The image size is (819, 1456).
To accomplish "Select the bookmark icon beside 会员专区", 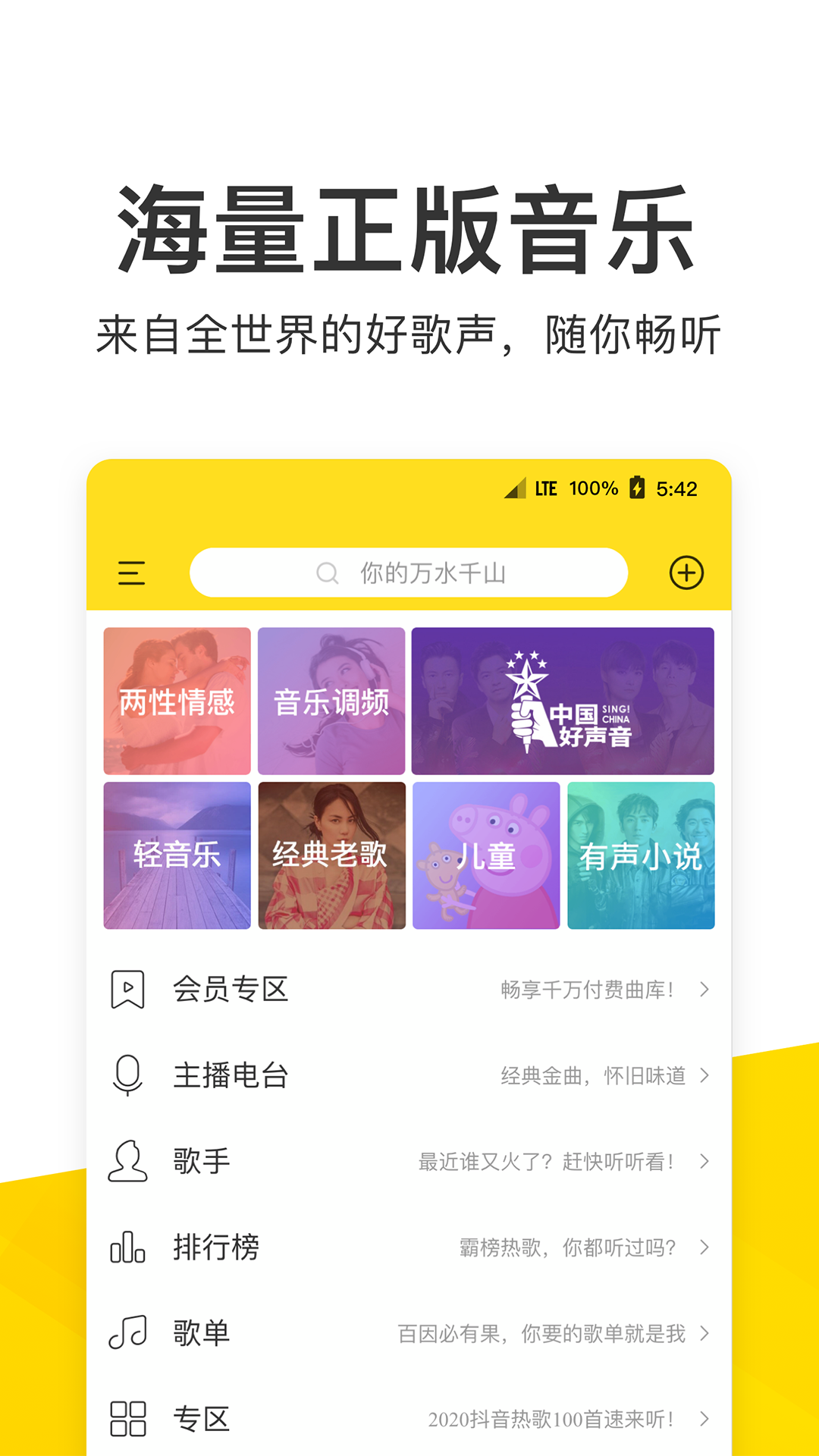I will tap(127, 988).
